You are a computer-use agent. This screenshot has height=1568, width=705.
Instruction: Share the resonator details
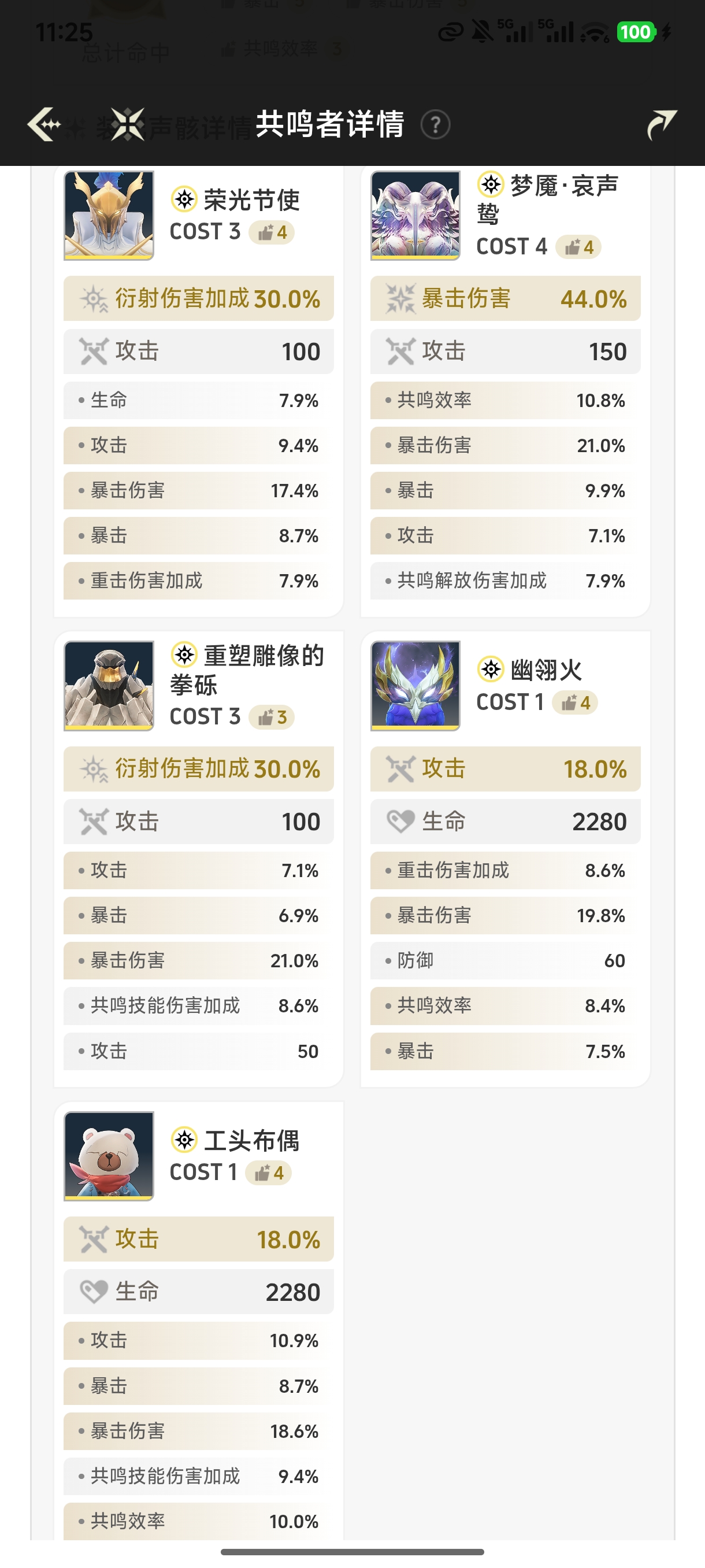tap(661, 124)
